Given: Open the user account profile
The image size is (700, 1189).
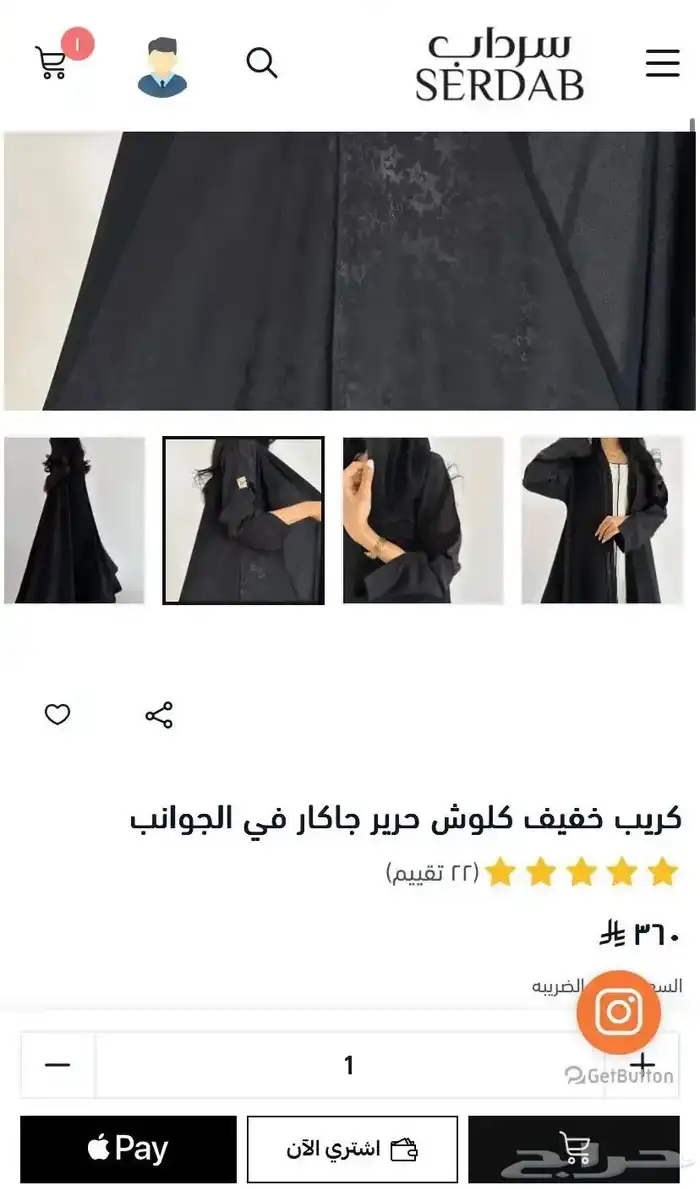Looking at the screenshot, I should [x=162, y=67].
